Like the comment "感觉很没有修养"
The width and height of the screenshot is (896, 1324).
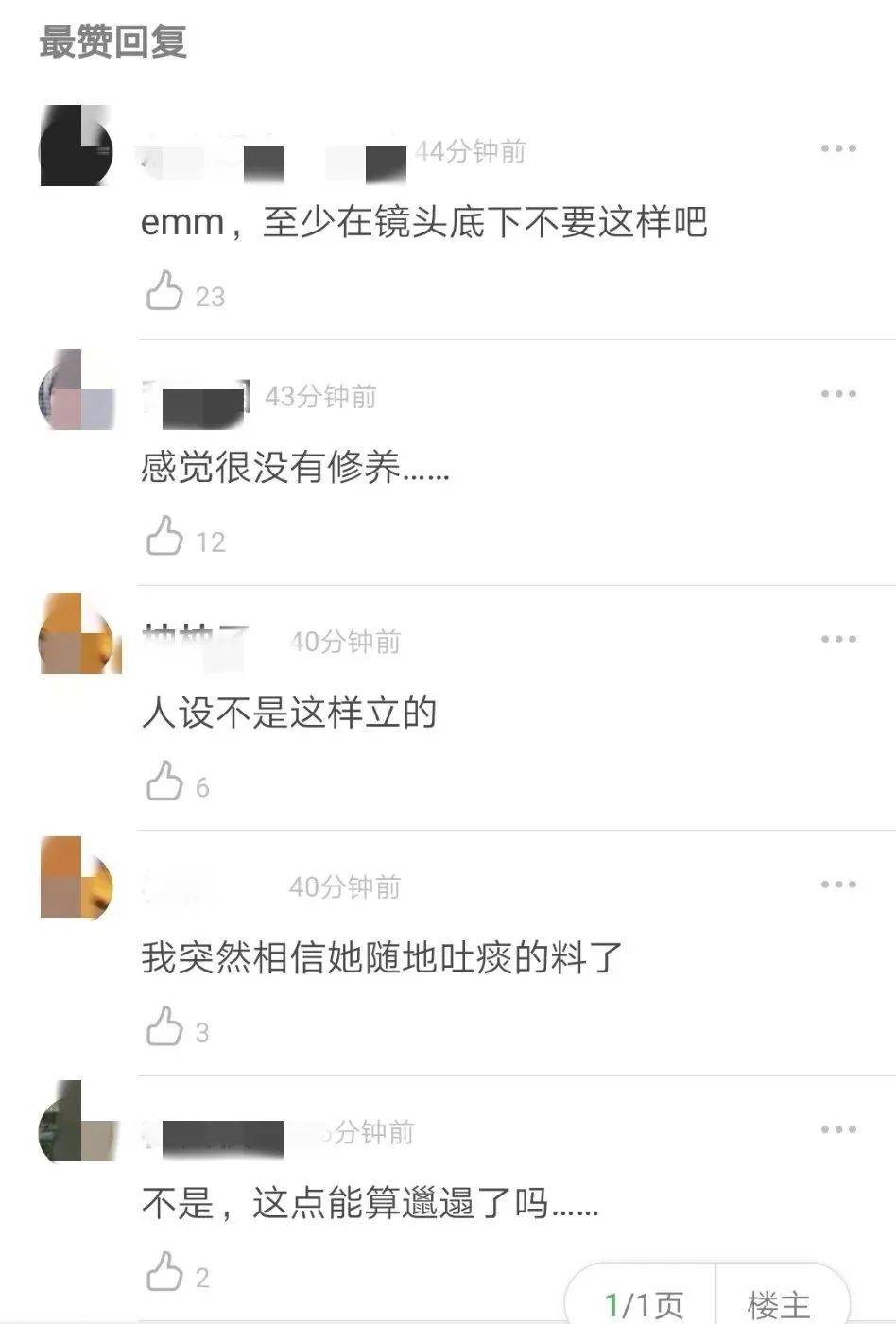click(x=164, y=537)
